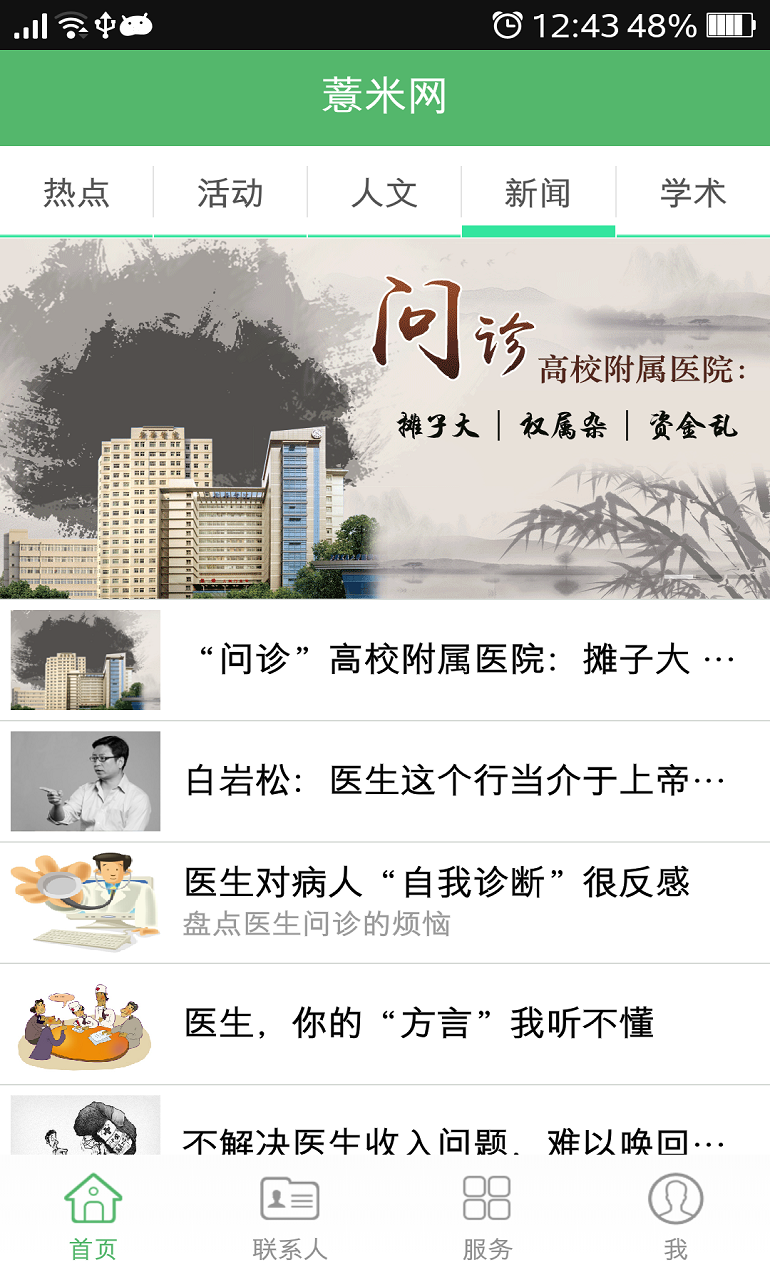Open 不解决医生收入问题 article
The image size is (770, 1280).
[x=385, y=1120]
